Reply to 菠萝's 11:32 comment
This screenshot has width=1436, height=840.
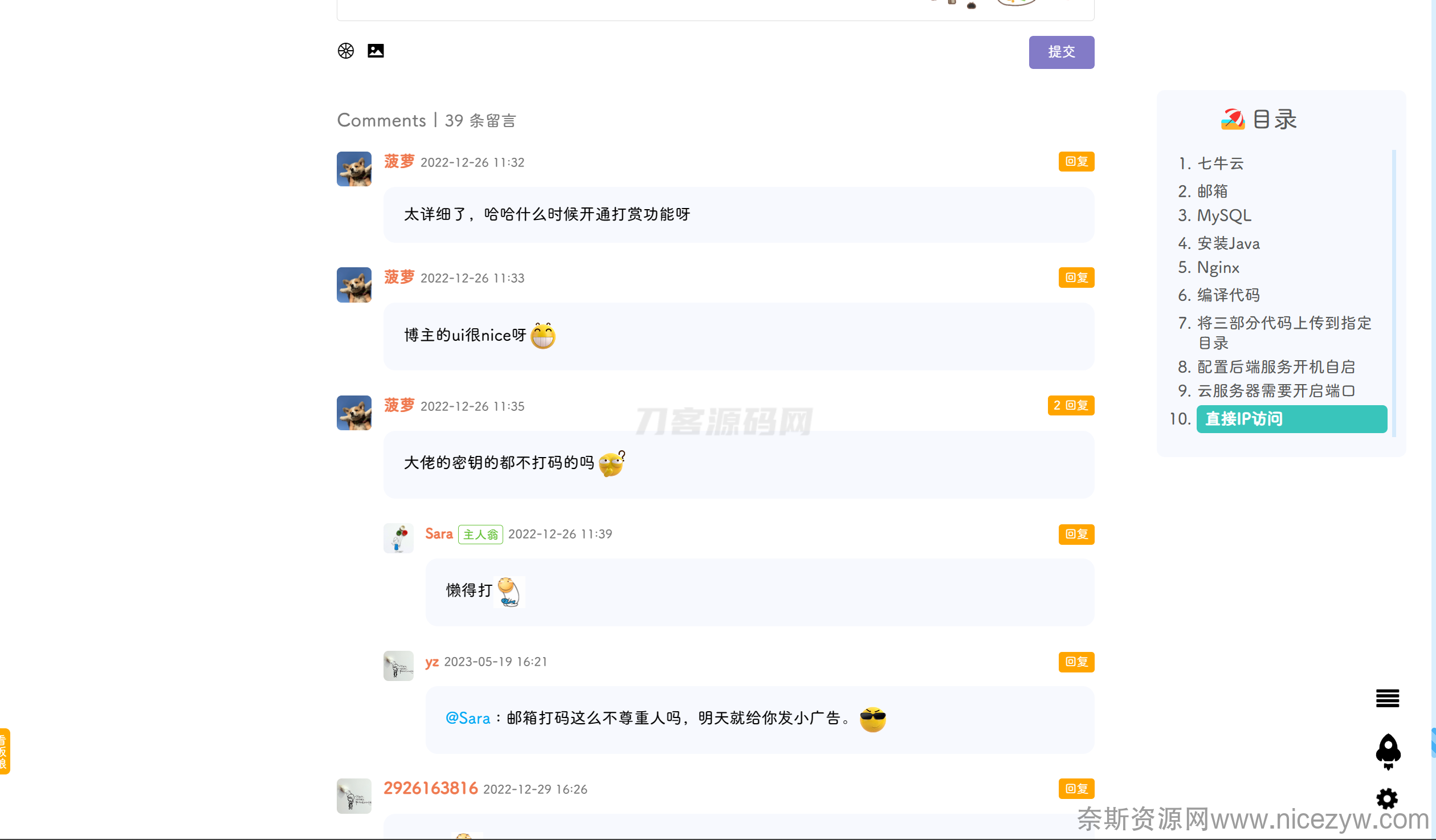click(1076, 162)
